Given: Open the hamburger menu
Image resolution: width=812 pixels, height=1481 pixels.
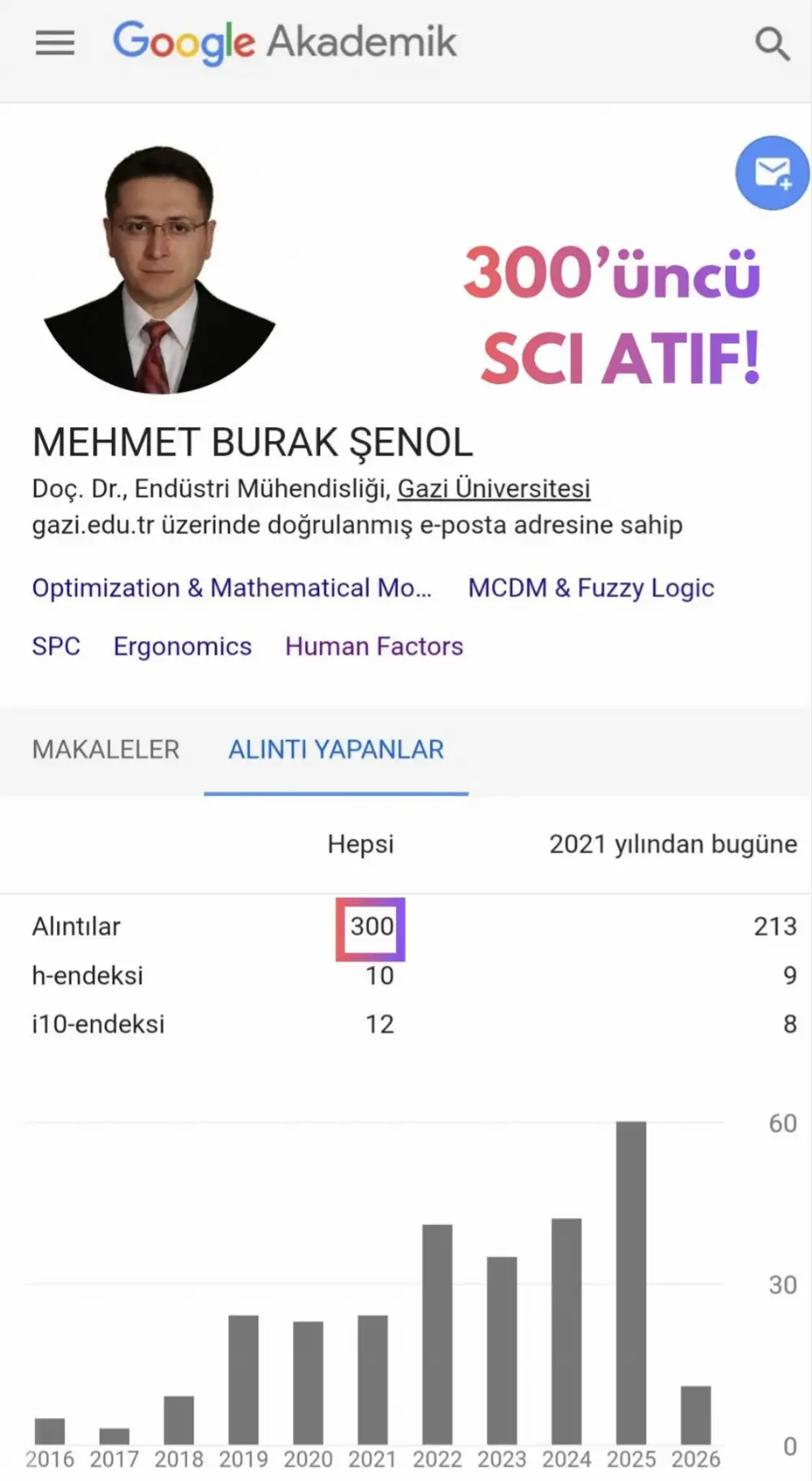Looking at the screenshot, I should coord(55,43).
